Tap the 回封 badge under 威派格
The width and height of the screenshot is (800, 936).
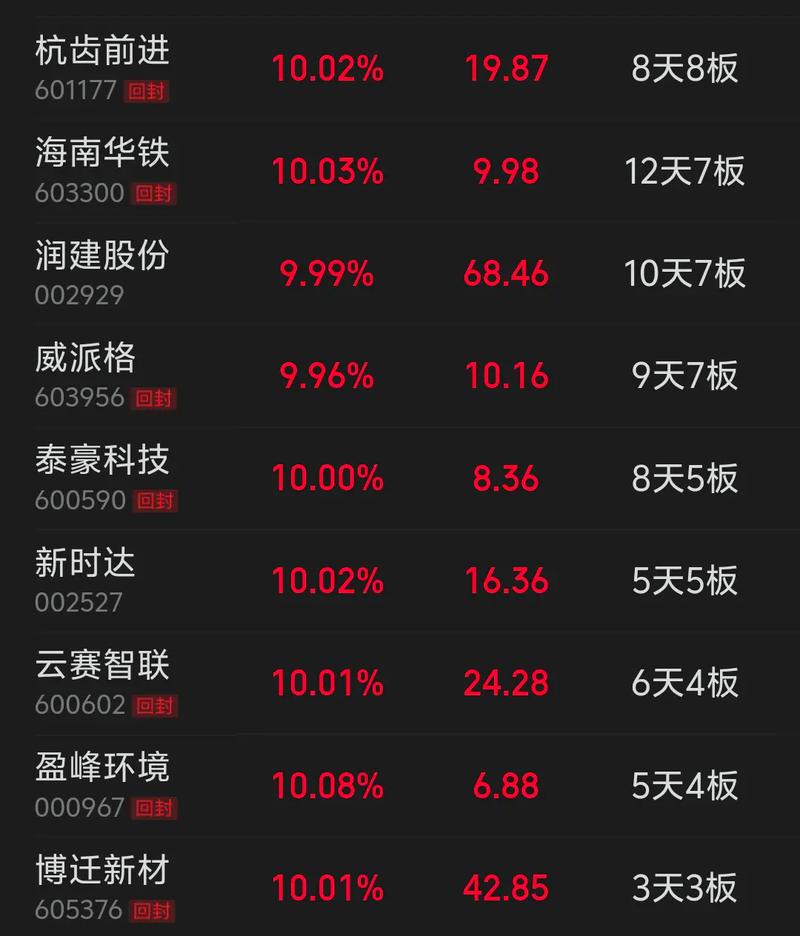(x=152, y=397)
